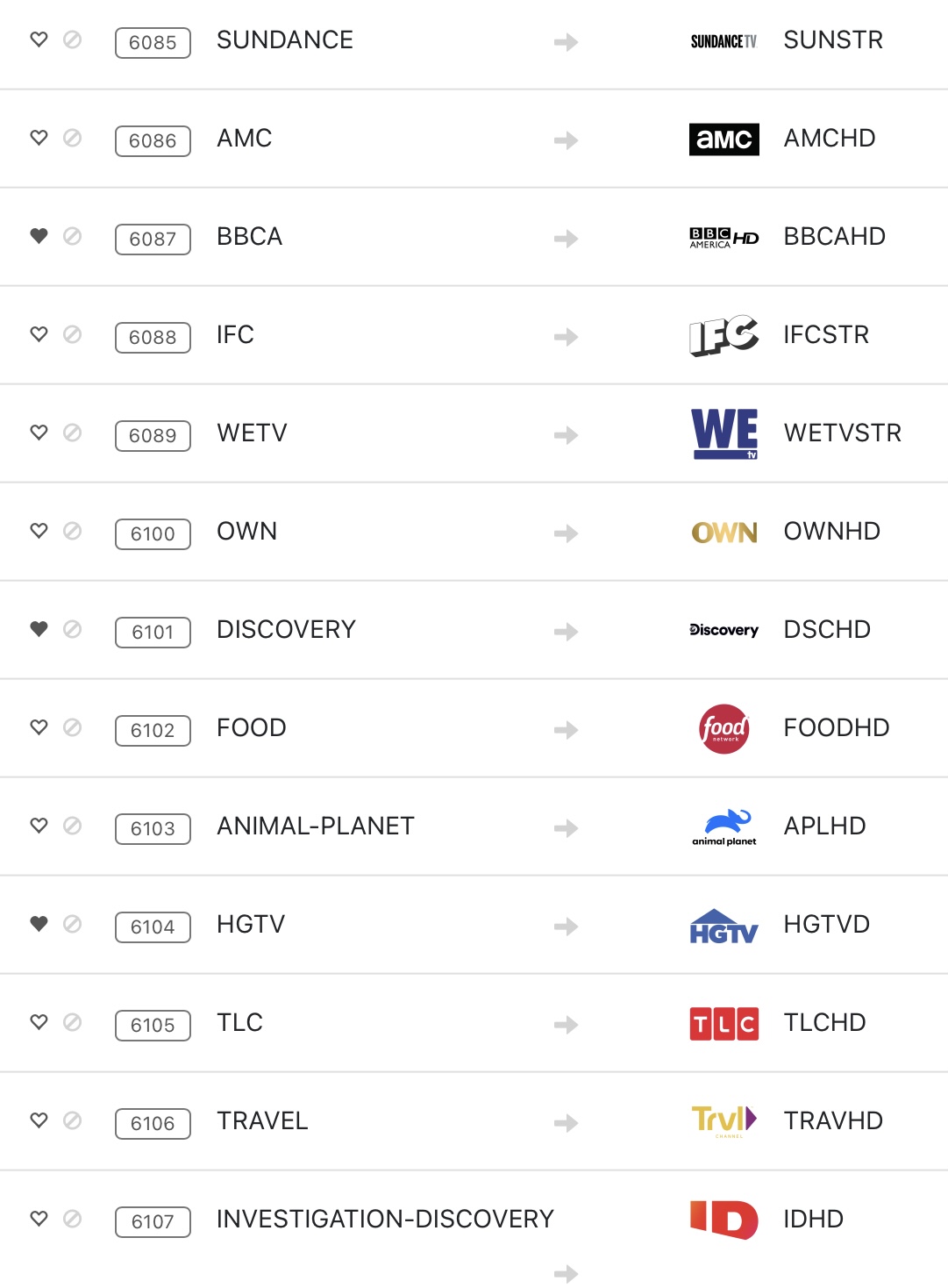Open the FOODHD guide mapping
948x1288 pixels.
click(836, 728)
